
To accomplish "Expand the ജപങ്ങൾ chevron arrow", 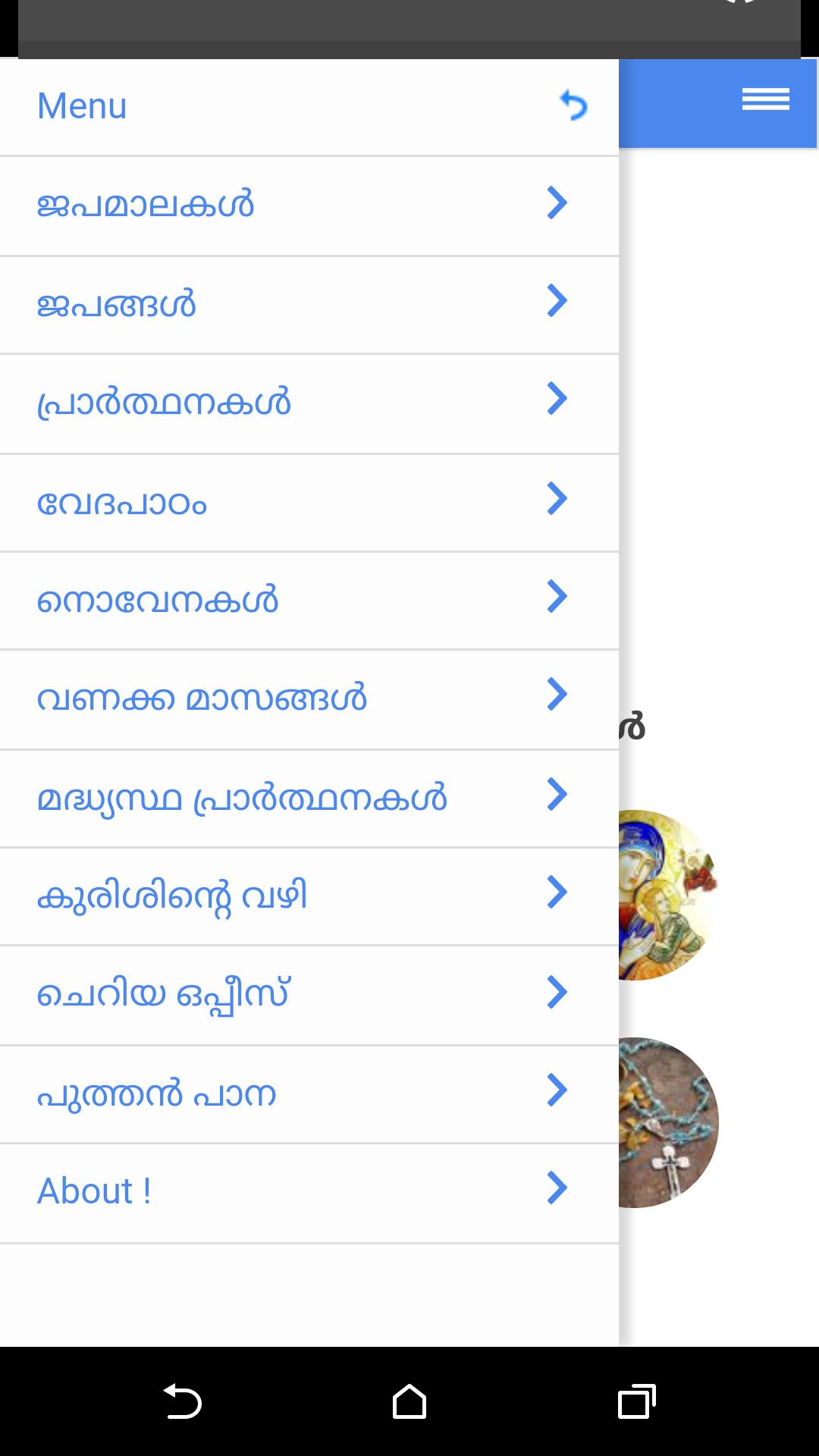I will coord(558,302).
